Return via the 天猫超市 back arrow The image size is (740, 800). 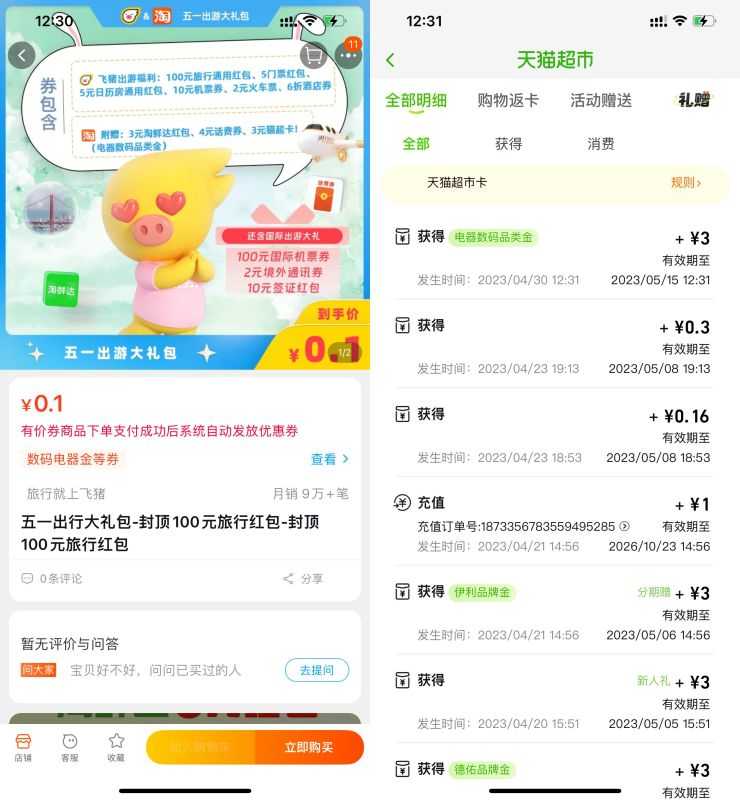391,61
